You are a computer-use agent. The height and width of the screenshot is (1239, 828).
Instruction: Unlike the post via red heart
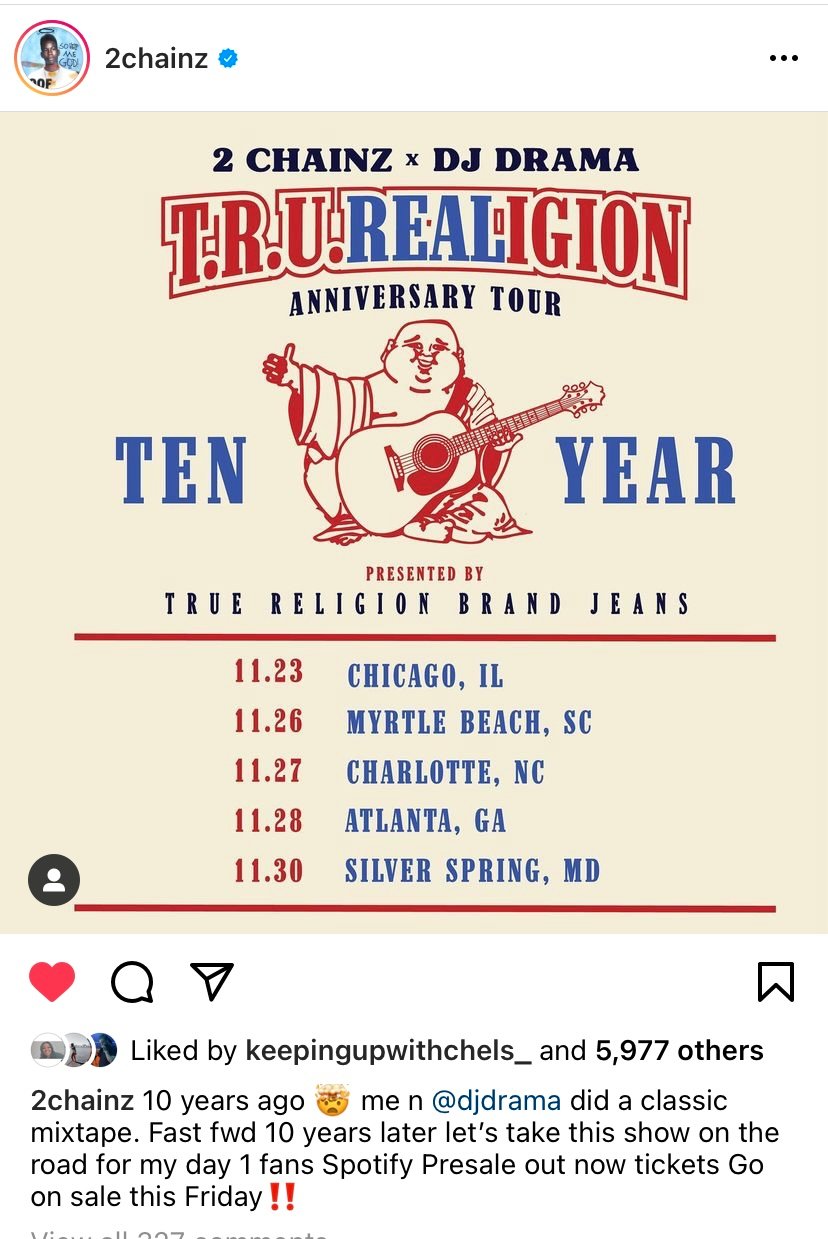tap(52, 981)
